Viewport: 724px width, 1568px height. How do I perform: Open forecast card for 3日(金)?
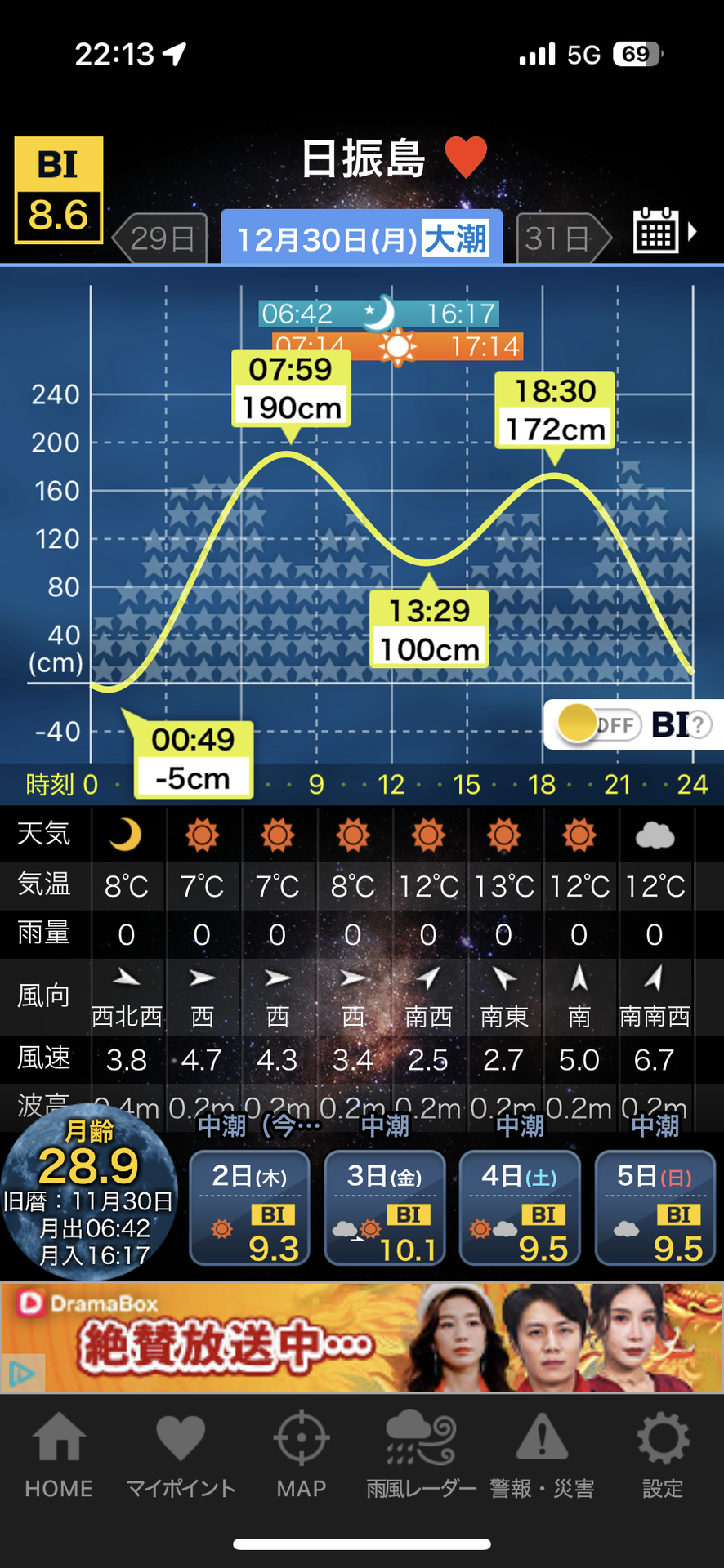click(x=385, y=1208)
